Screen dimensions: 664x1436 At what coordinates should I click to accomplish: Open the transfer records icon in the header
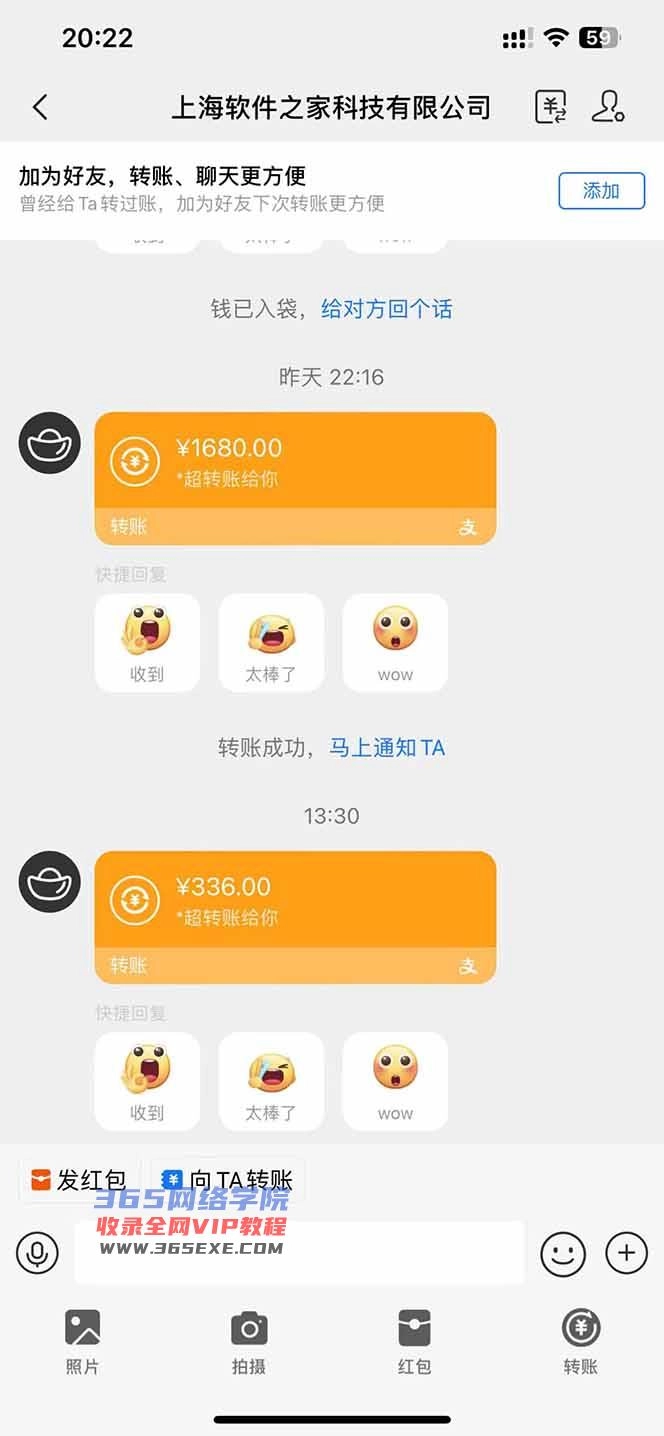point(551,107)
